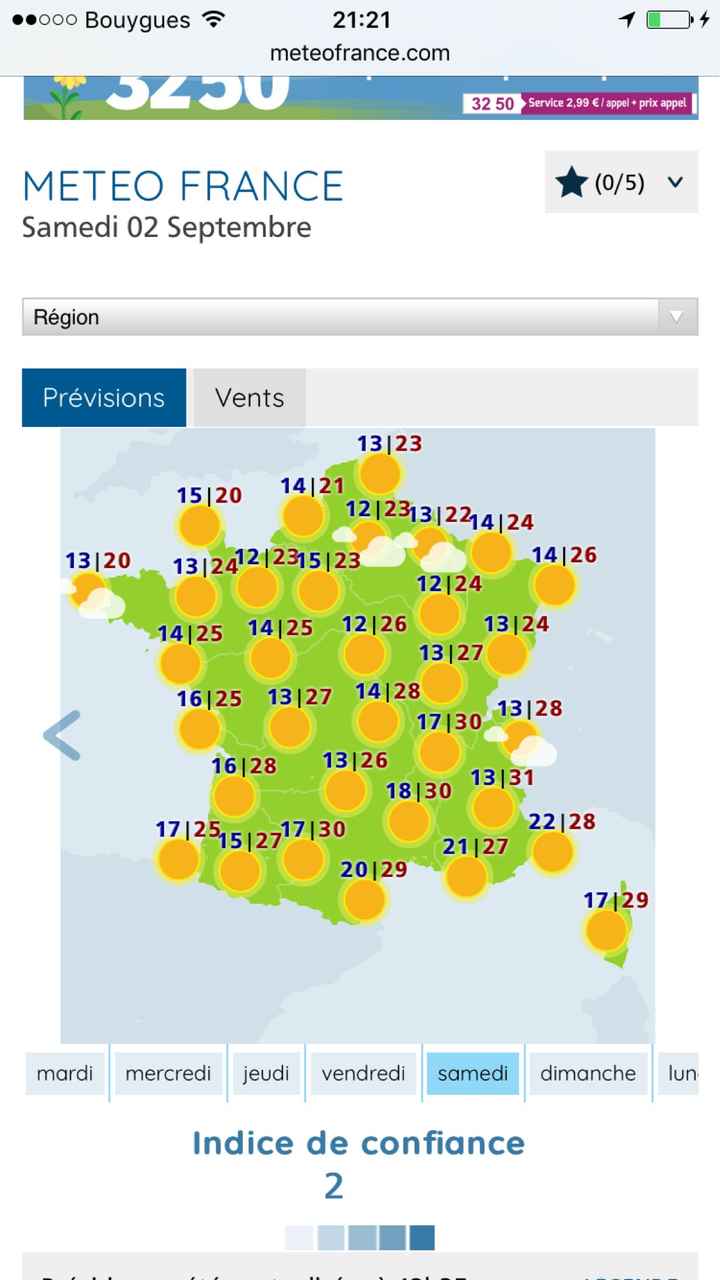The height and width of the screenshot is (1280, 720).
Task: Open the dimanche forecast
Action: [588, 1073]
